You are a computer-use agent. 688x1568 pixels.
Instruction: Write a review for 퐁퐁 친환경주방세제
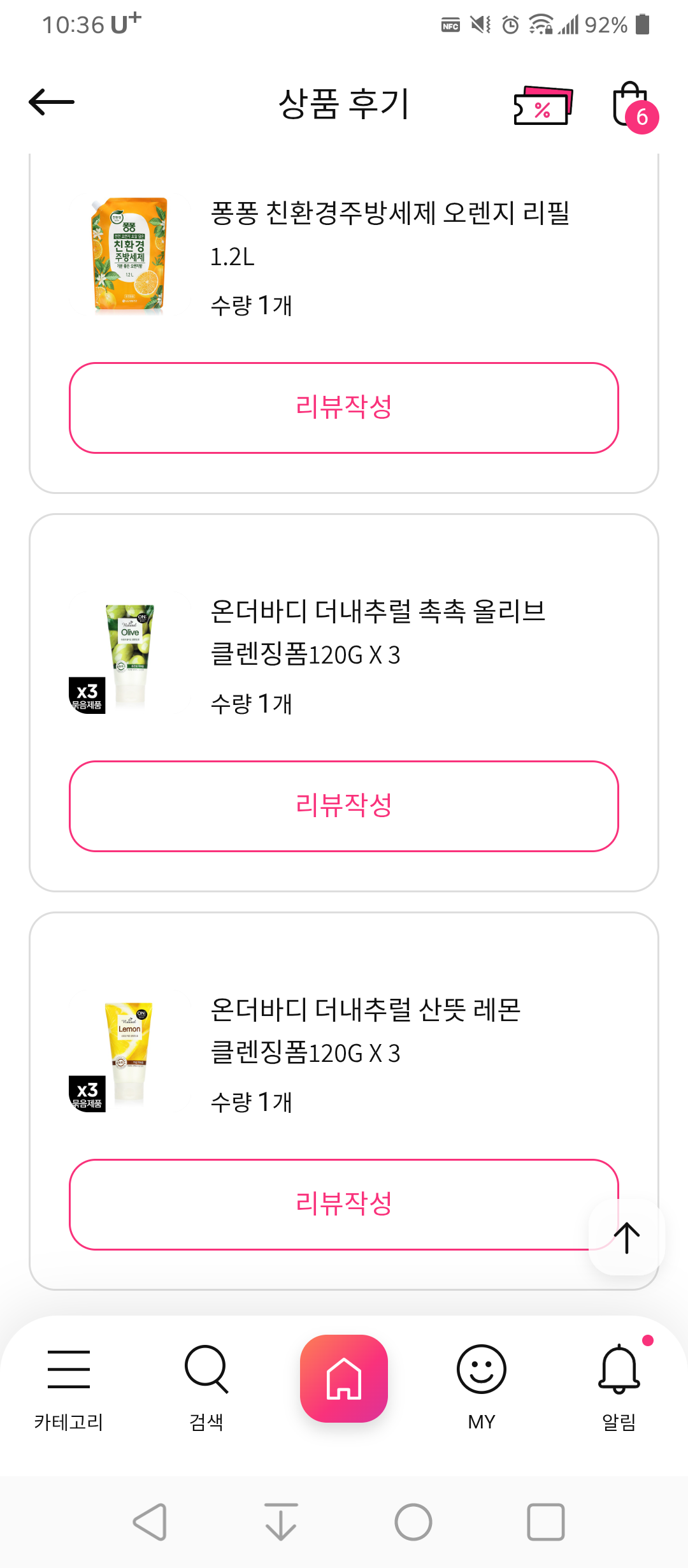tap(344, 408)
